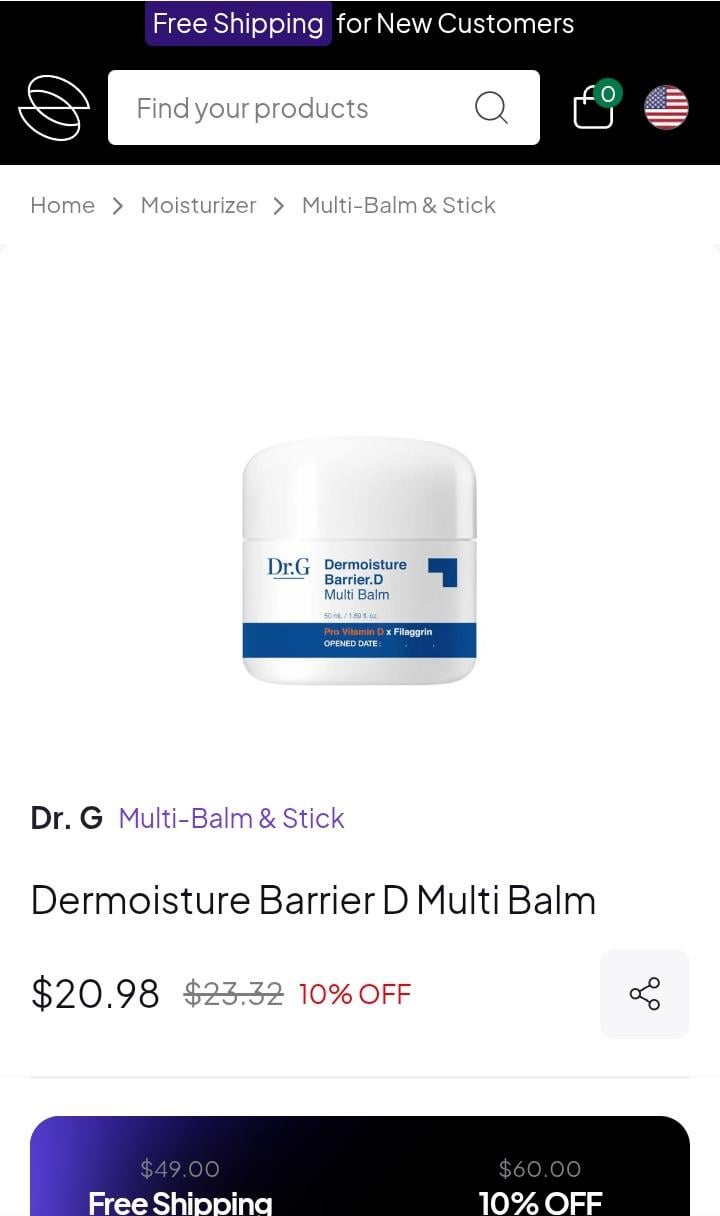Open the shopping bag cart
Image resolution: width=720 pixels, height=1216 pixels.
pyautogui.click(x=594, y=106)
